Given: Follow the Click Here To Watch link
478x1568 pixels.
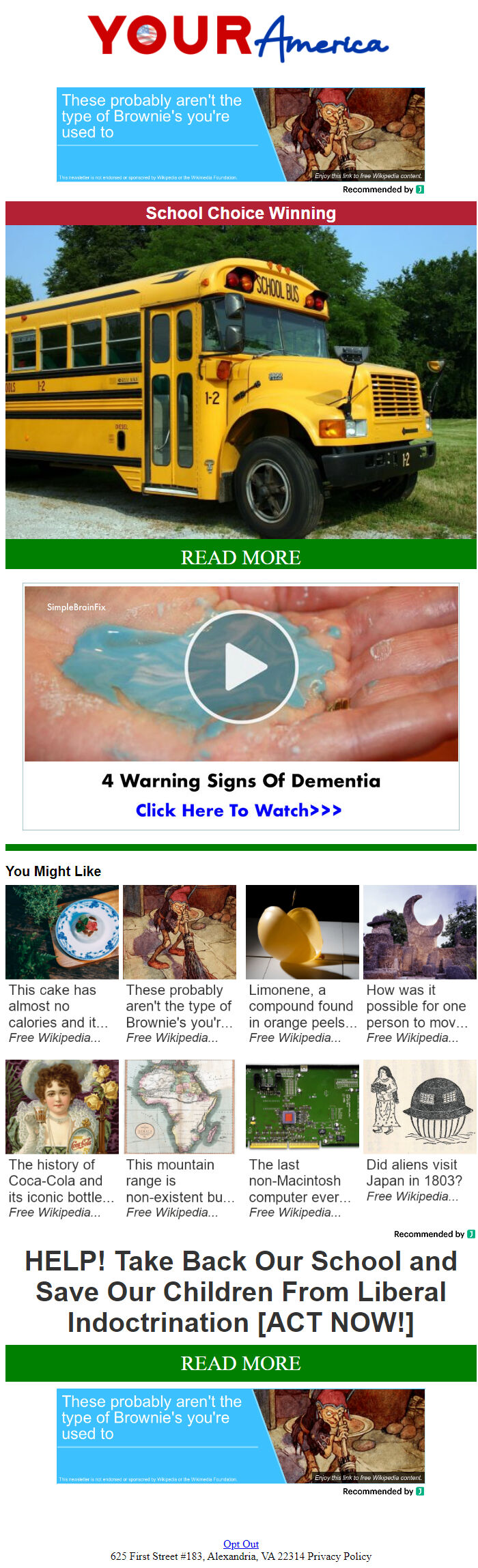Looking at the screenshot, I should (238, 811).
